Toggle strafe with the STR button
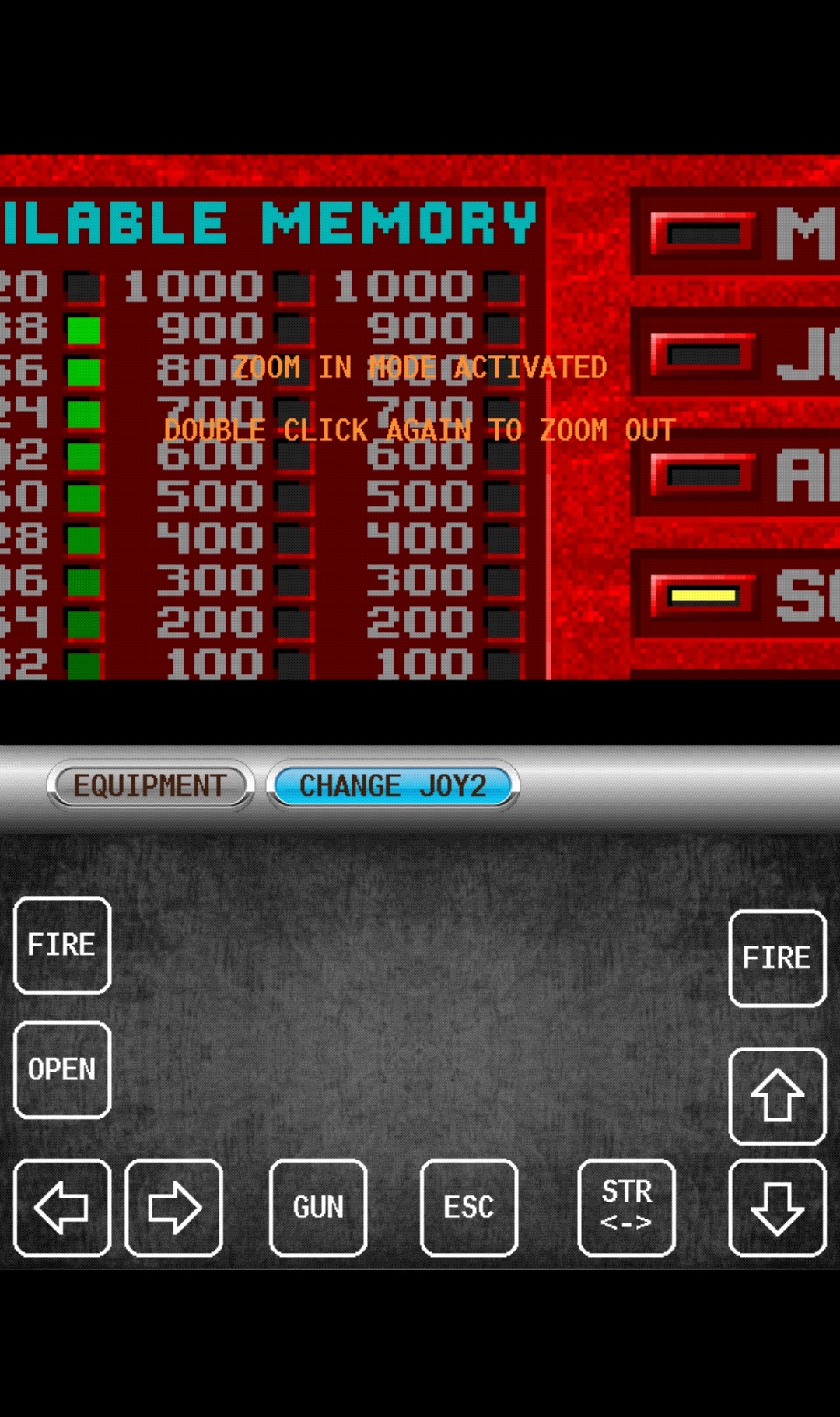The height and width of the screenshot is (1417, 840). click(x=626, y=1207)
